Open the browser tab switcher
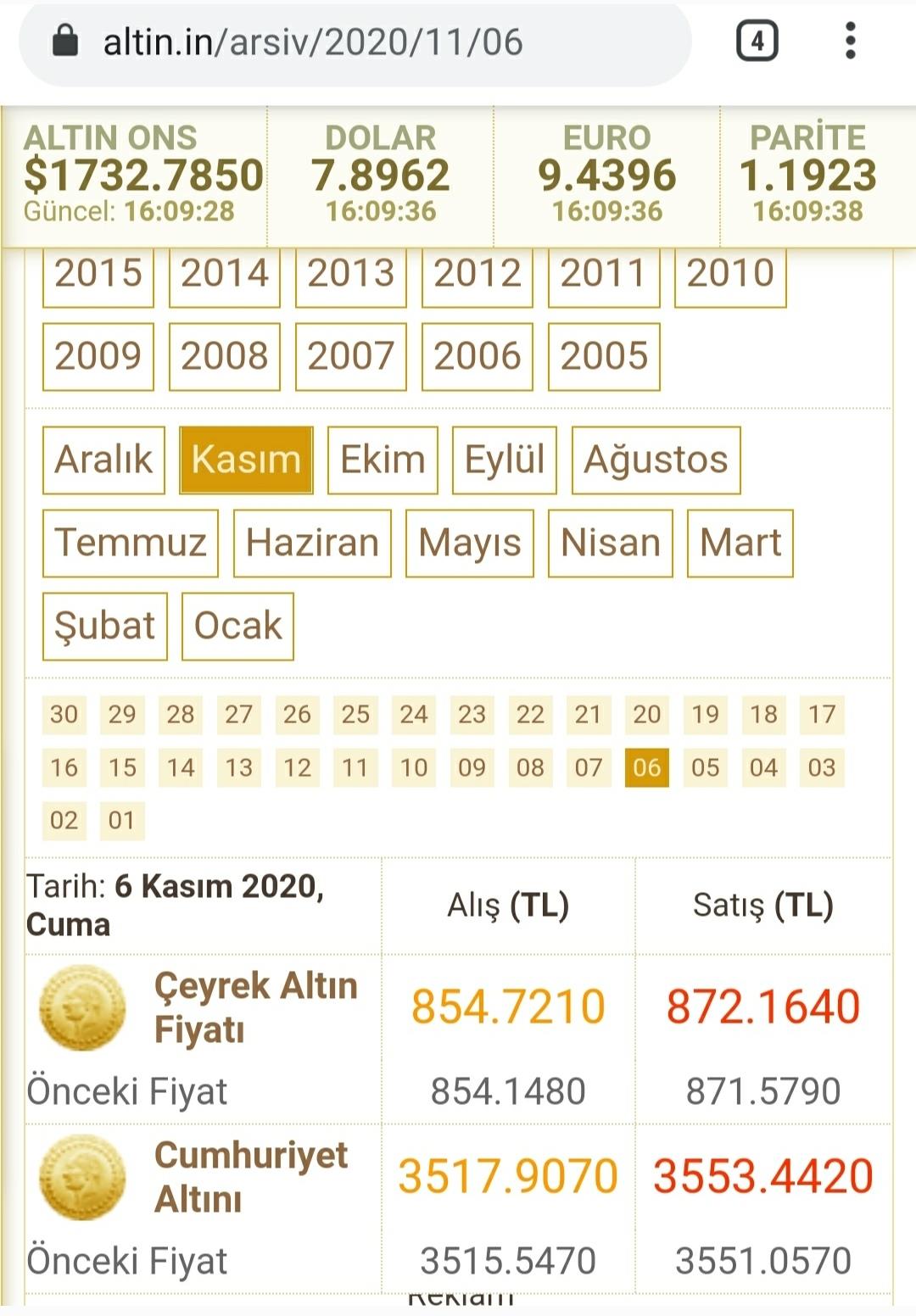Viewport: 916px width, 1316px height. 757,41
